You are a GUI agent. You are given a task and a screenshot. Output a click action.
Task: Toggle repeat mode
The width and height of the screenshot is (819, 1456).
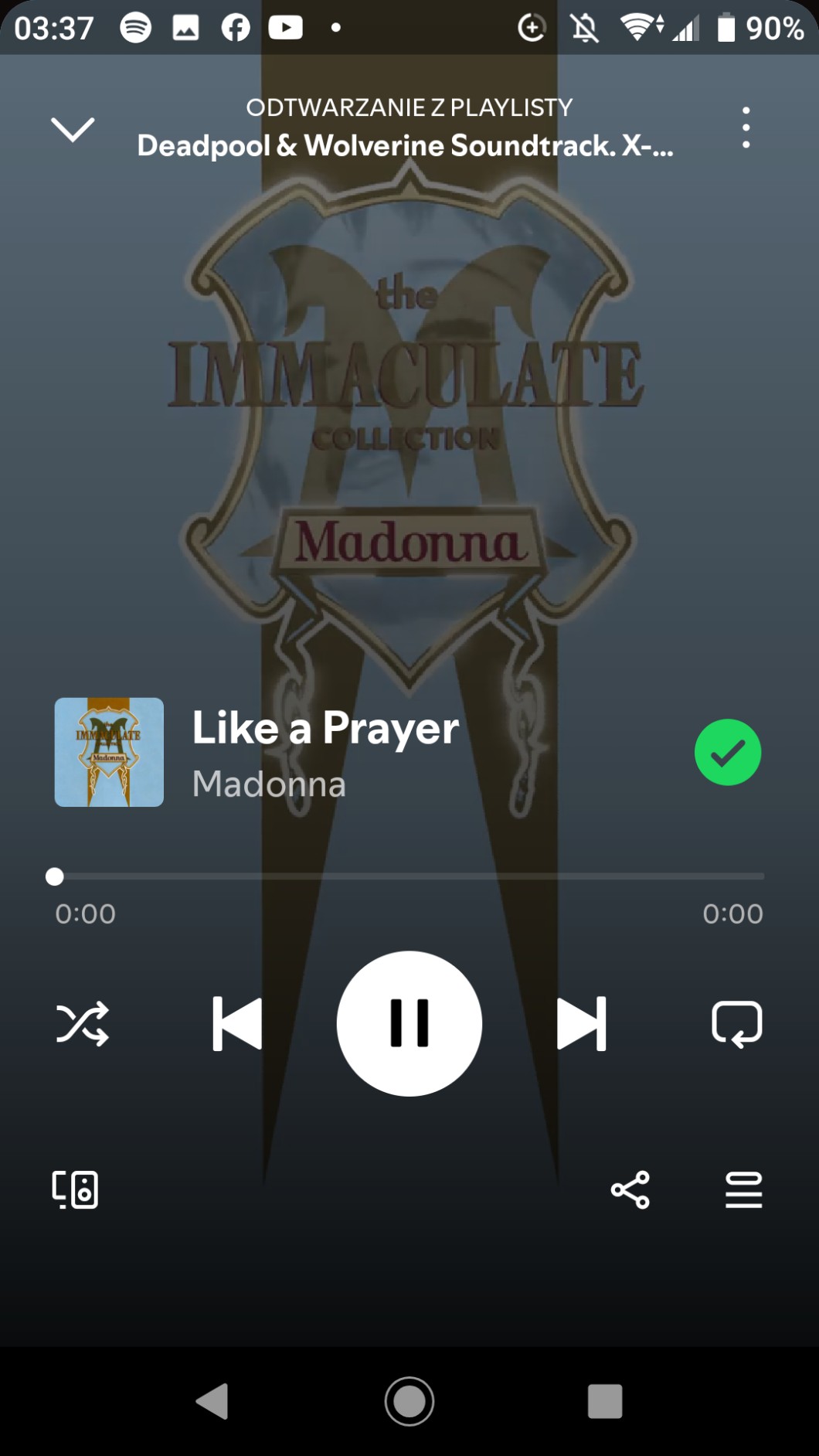click(x=736, y=1024)
